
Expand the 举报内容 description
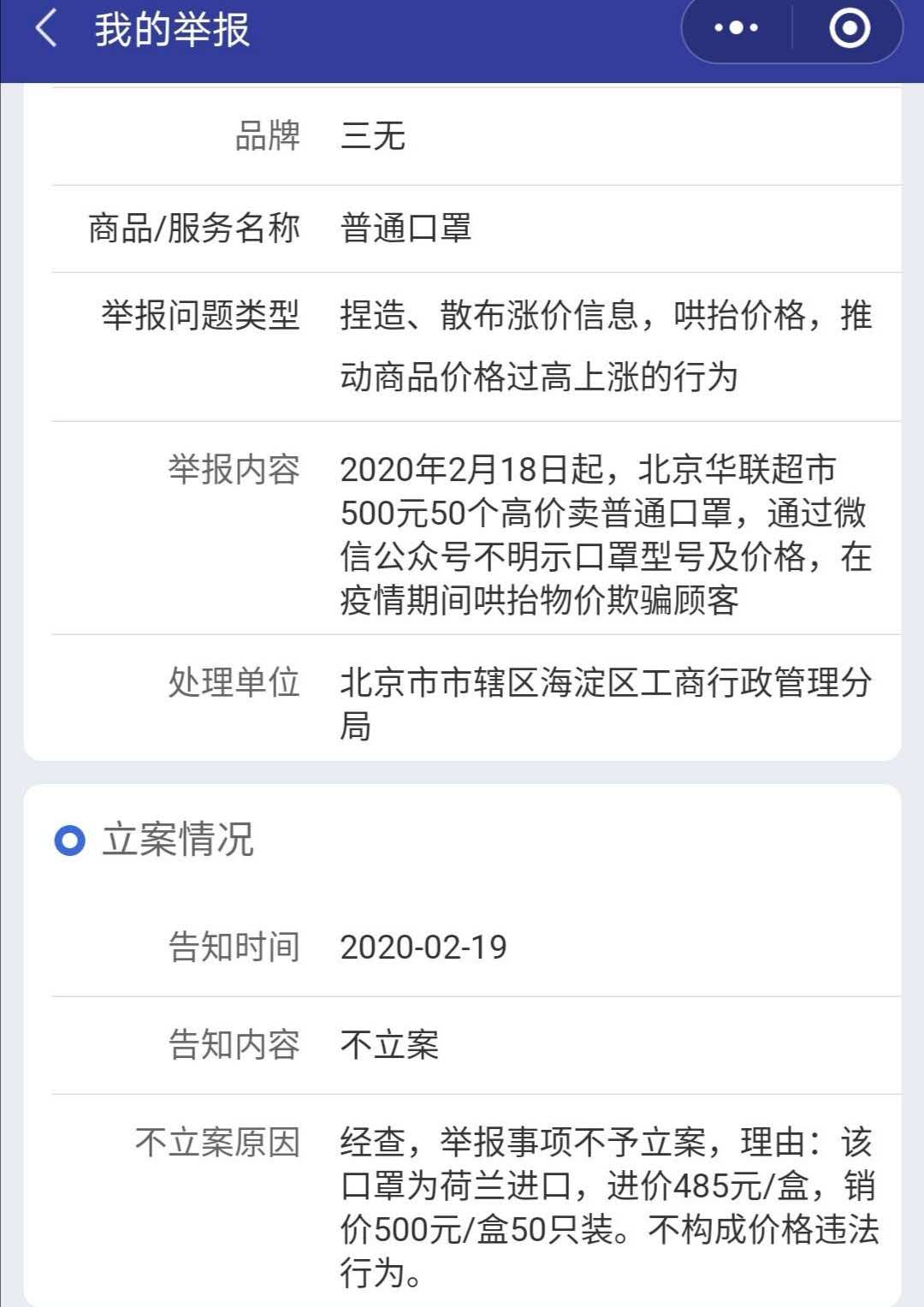599,535
